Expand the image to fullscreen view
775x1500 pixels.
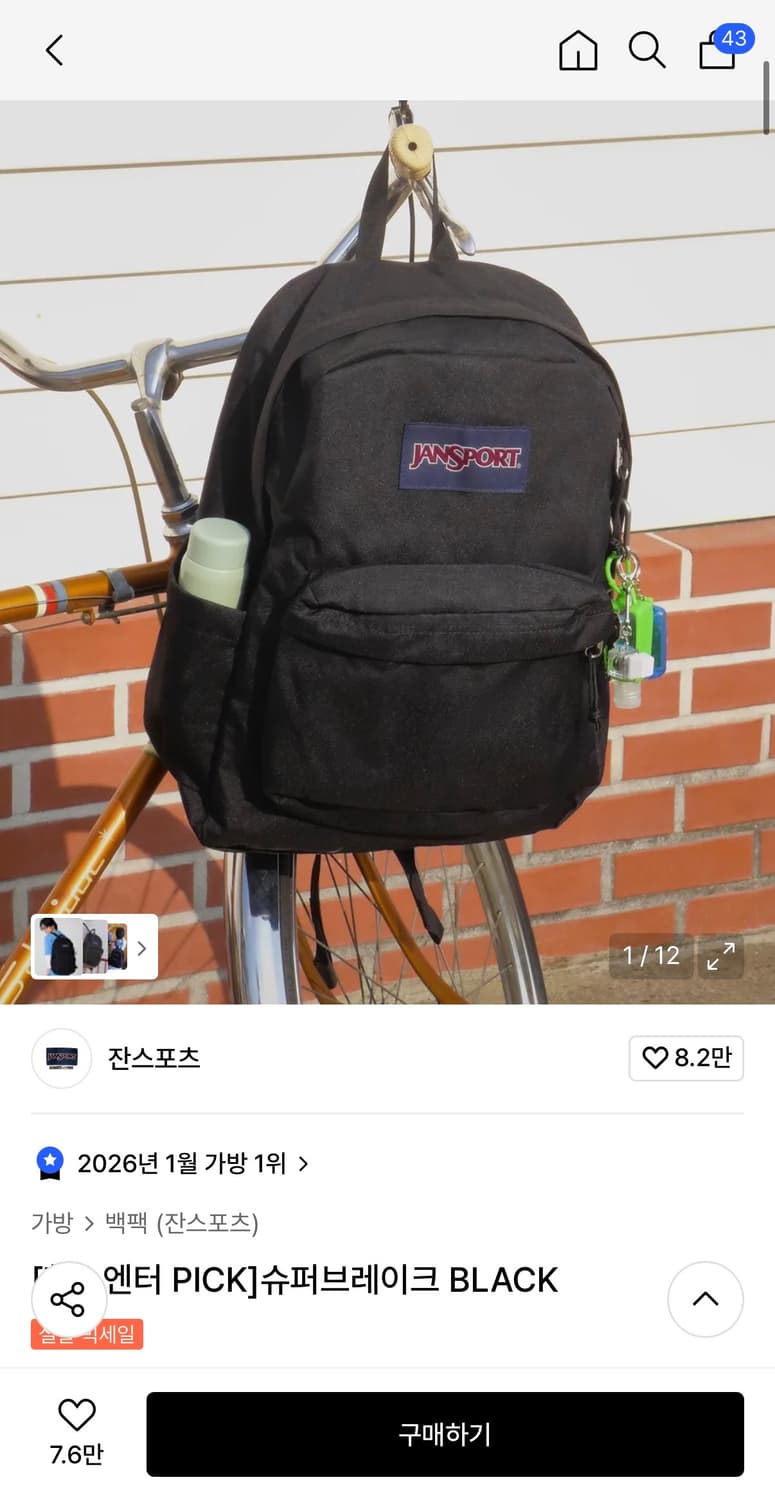pyautogui.click(x=720, y=957)
